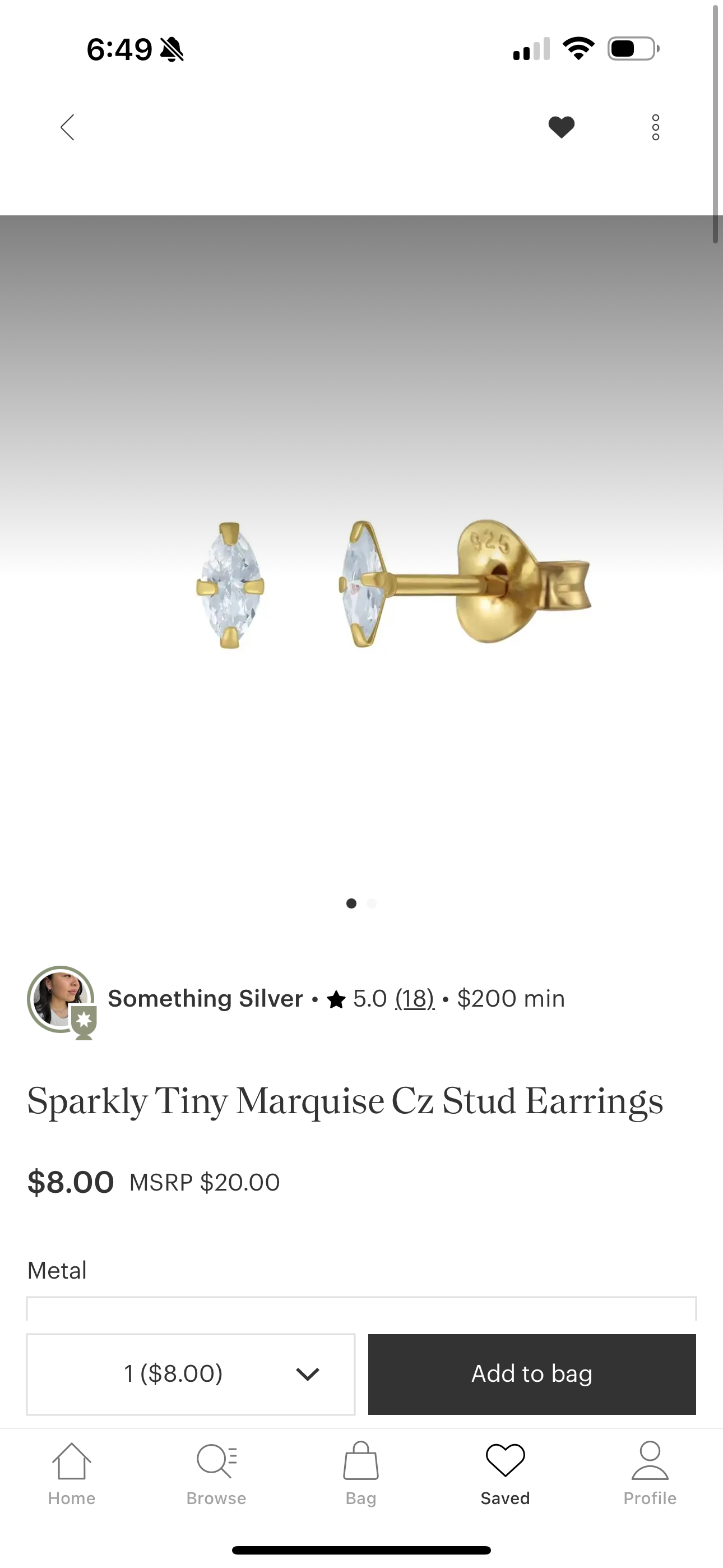Go back to the previous screen
This screenshot has height=1568, width=723.
68,127
